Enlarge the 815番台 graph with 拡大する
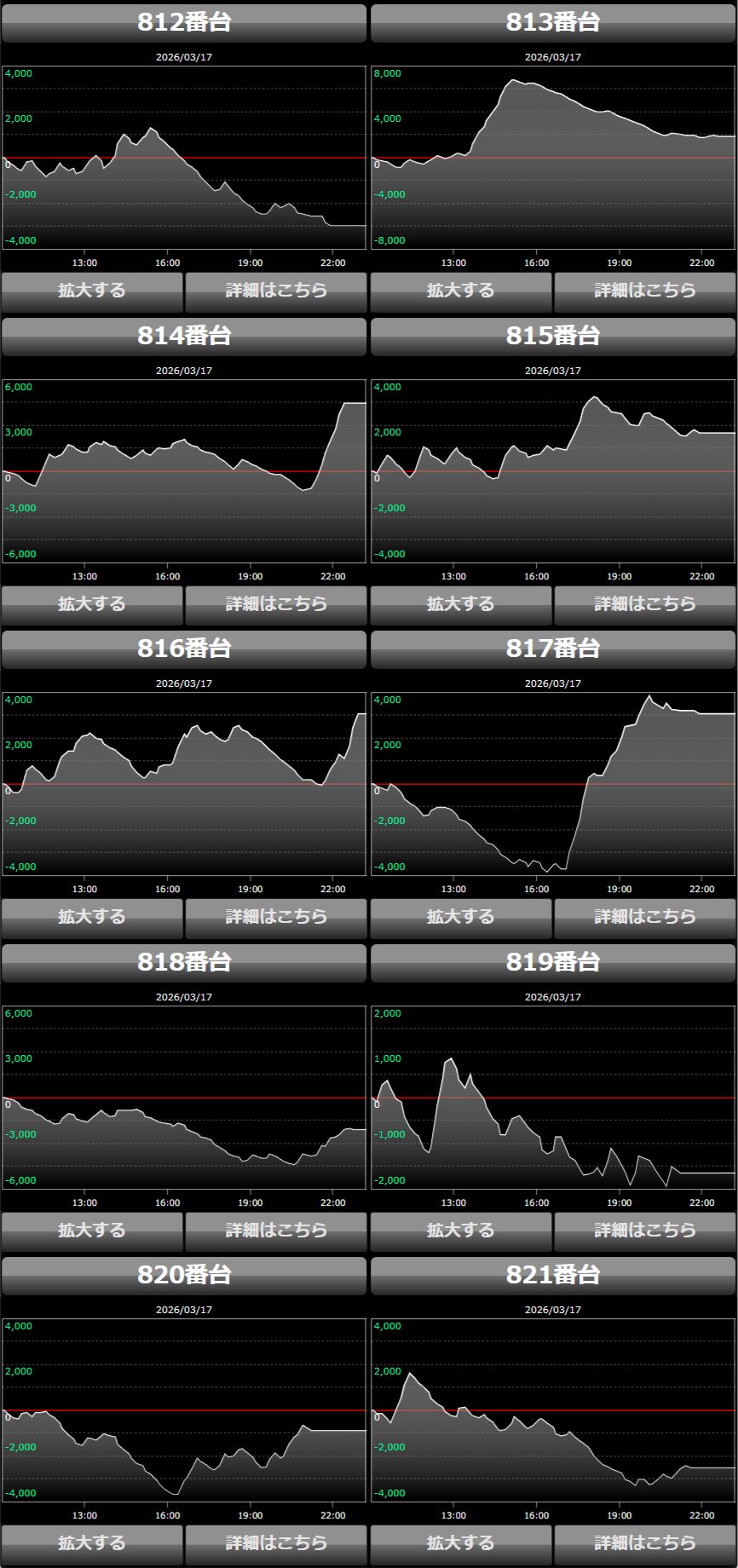 (x=461, y=604)
